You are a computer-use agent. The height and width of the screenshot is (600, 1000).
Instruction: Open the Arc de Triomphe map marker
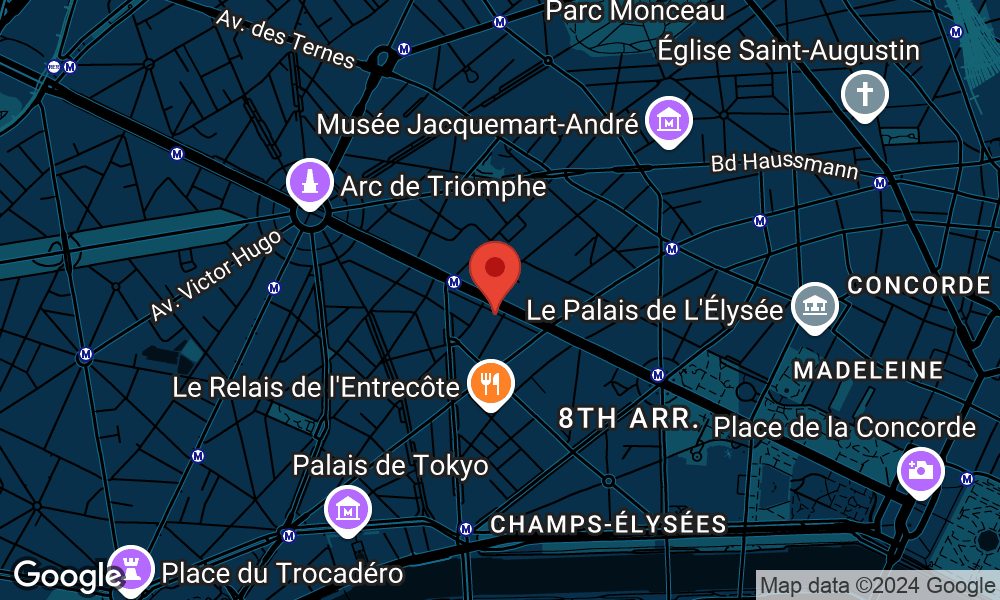(309, 183)
